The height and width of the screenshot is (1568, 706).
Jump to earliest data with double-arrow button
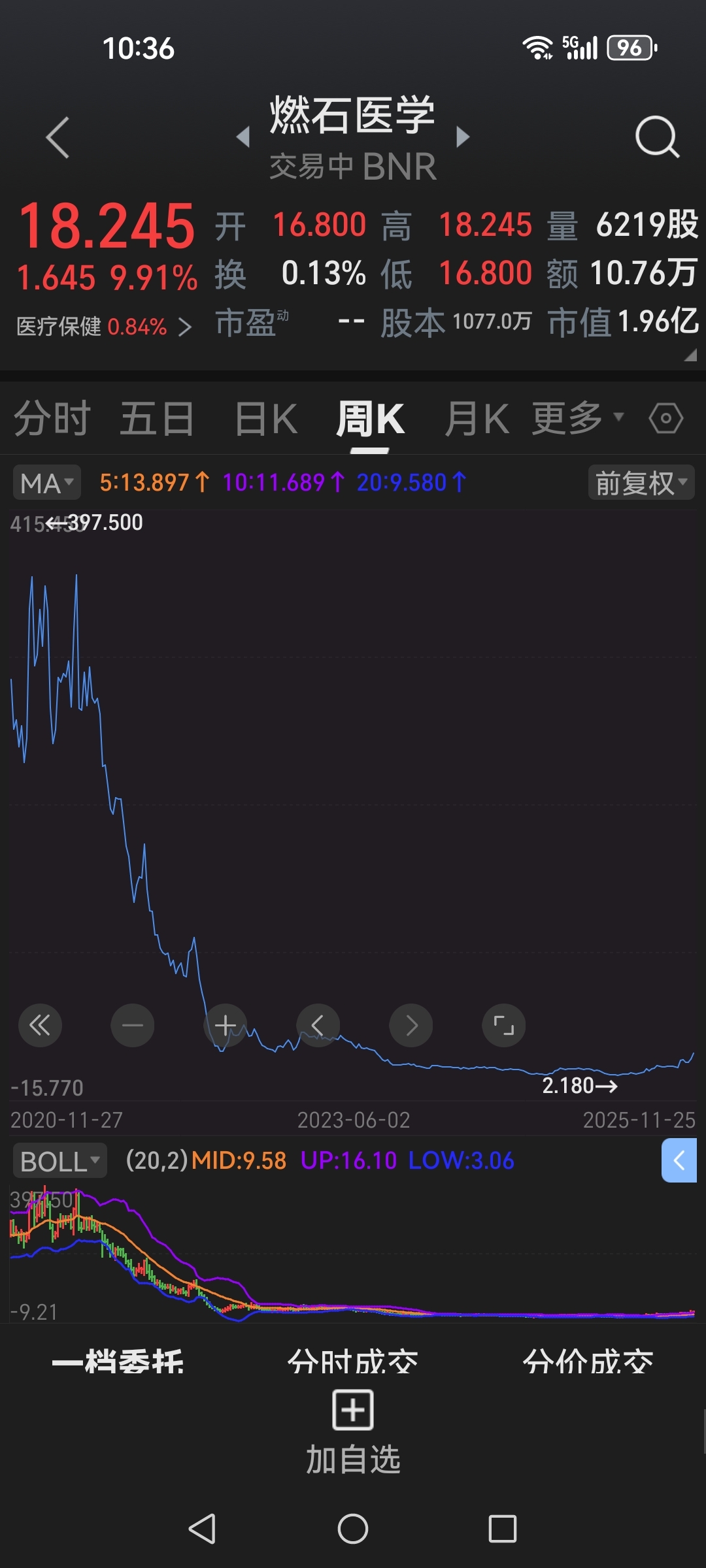[x=40, y=1026]
